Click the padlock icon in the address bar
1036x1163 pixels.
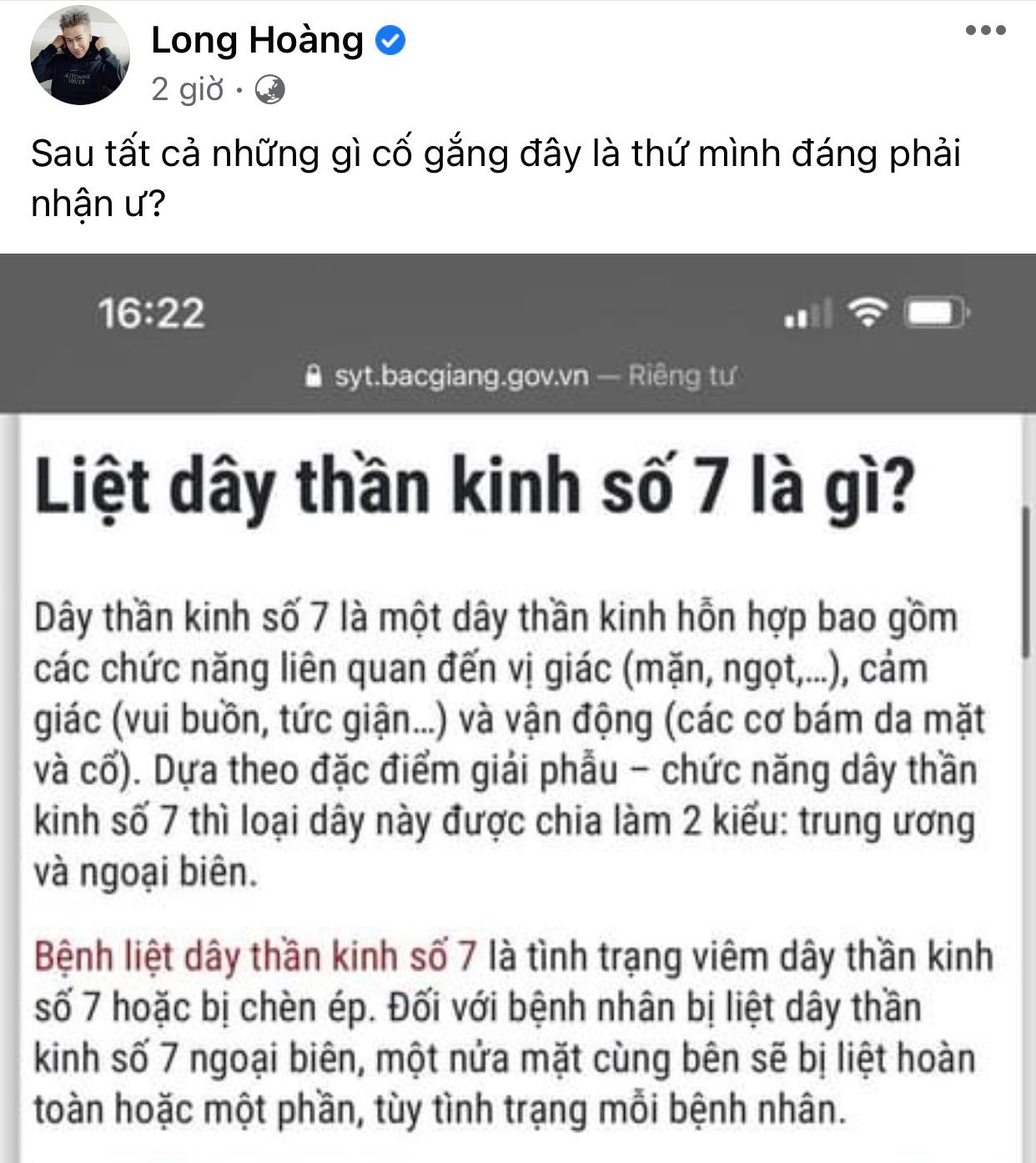[315, 375]
